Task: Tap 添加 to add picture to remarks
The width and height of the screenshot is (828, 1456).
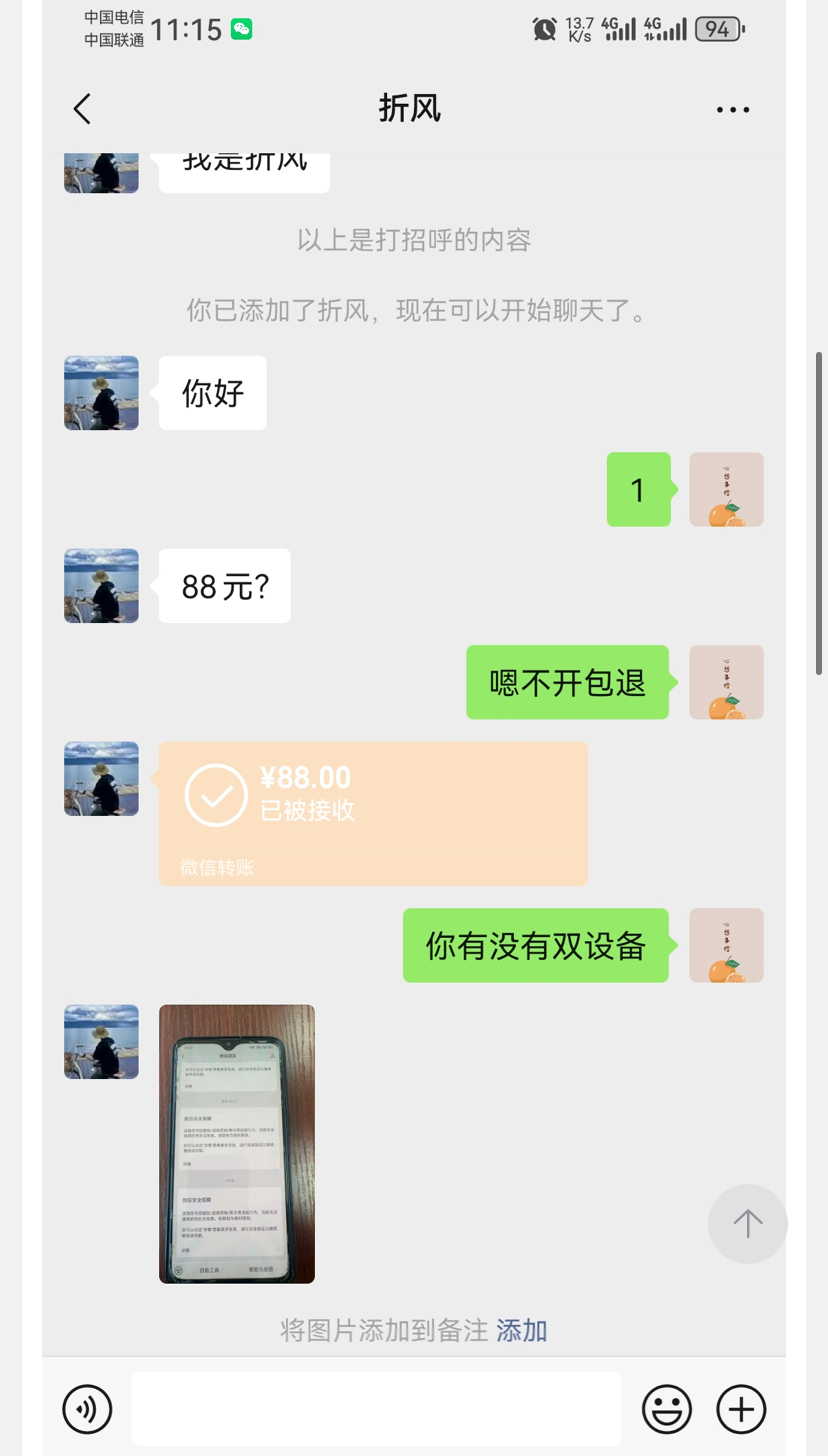Action: [522, 1330]
